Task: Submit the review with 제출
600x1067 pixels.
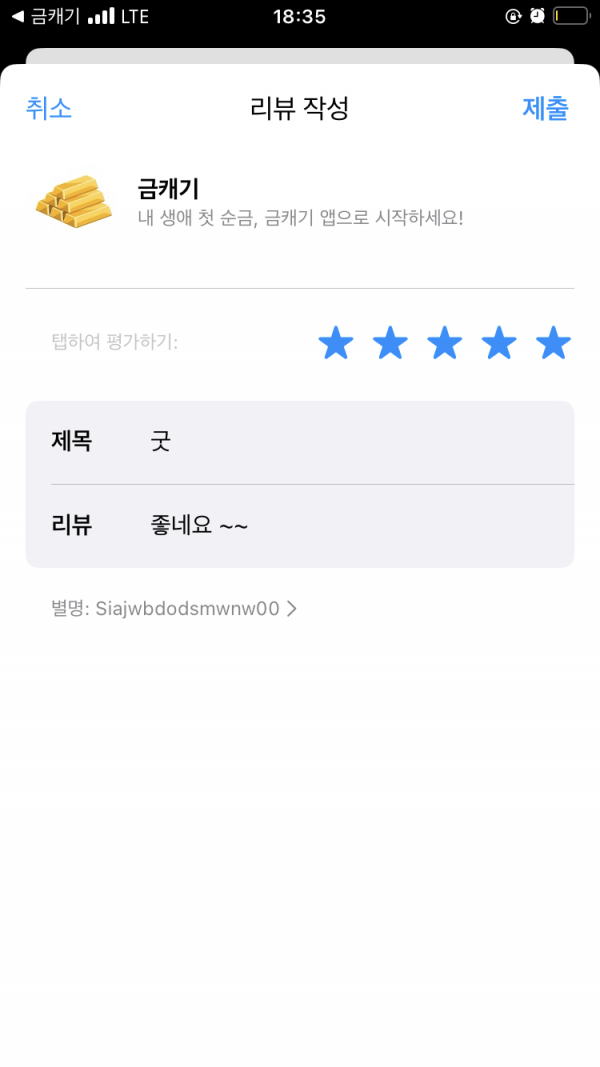Action: pos(545,108)
